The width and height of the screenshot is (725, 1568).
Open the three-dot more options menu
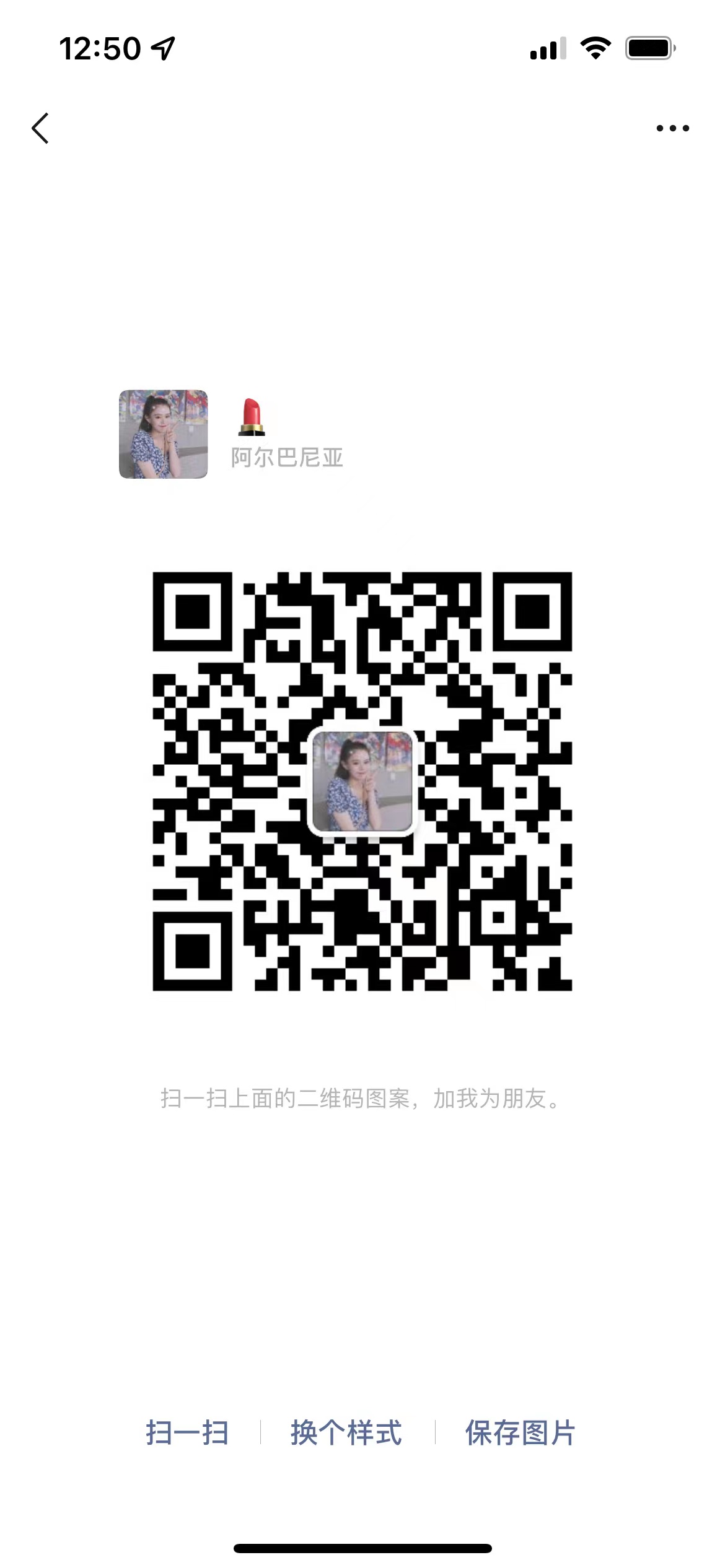(673, 128)
